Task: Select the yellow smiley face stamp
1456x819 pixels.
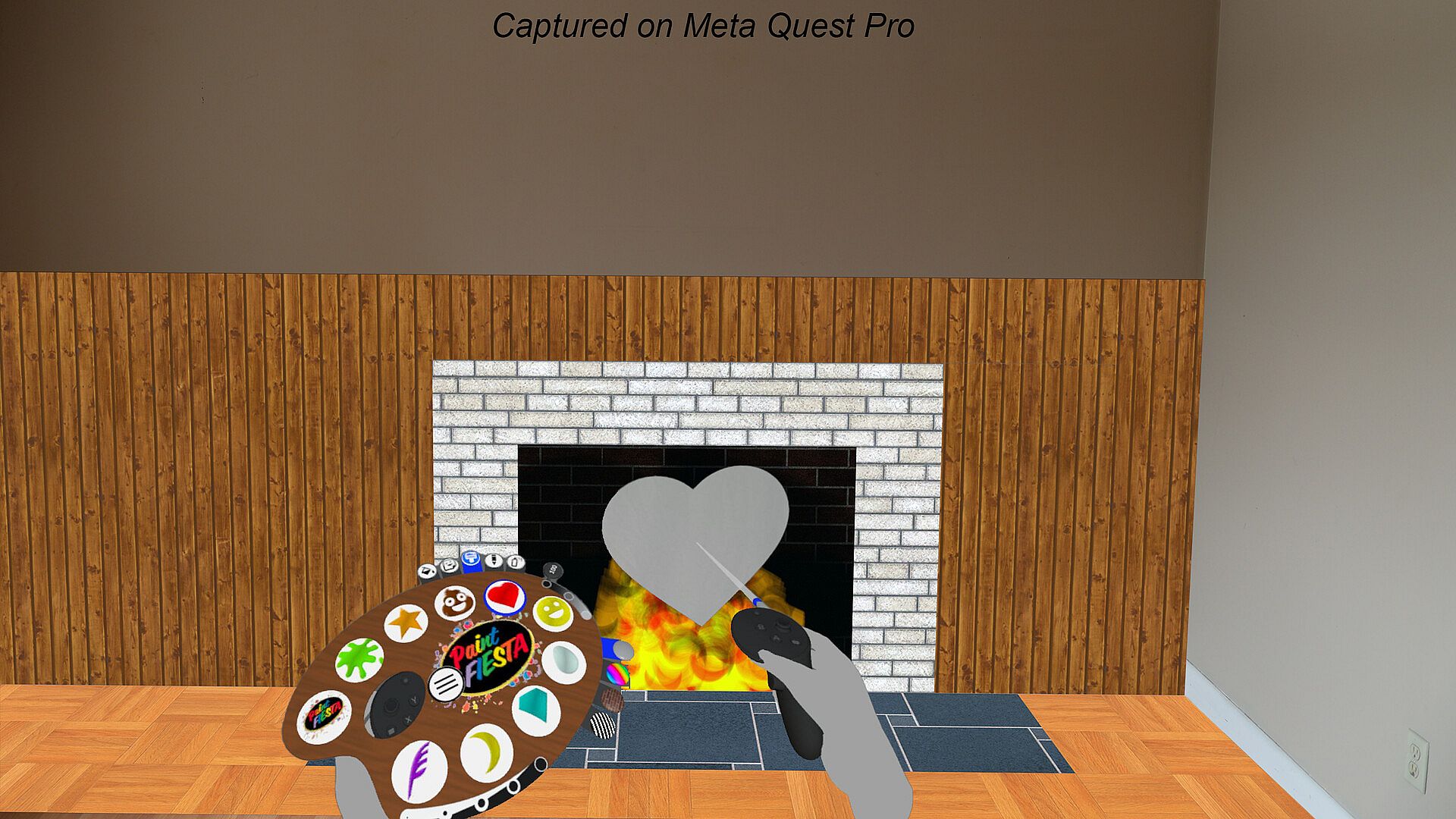Action: click(x=552, y=611)
